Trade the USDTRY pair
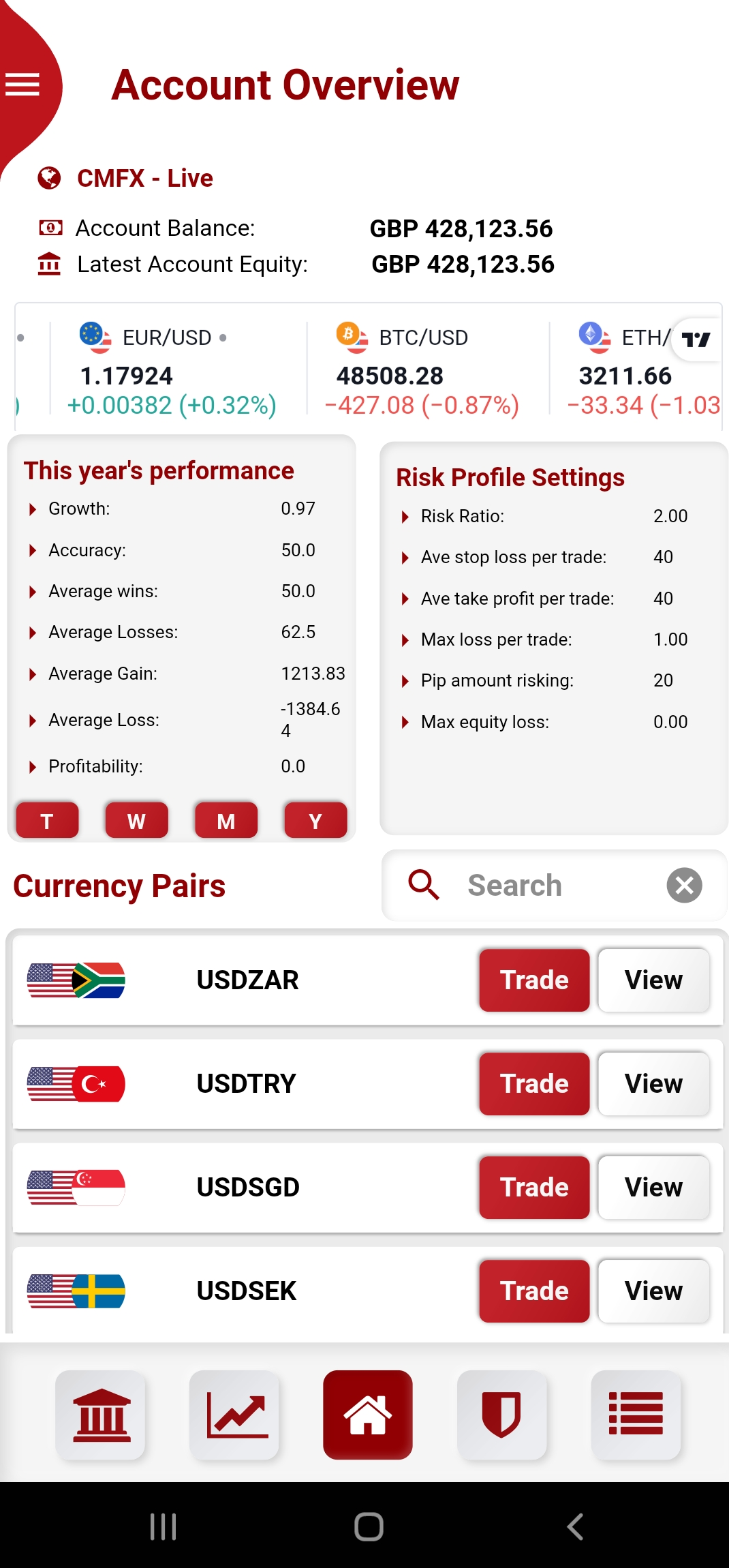Viewport: 729px width, 1568px height. click(534, 1083)
